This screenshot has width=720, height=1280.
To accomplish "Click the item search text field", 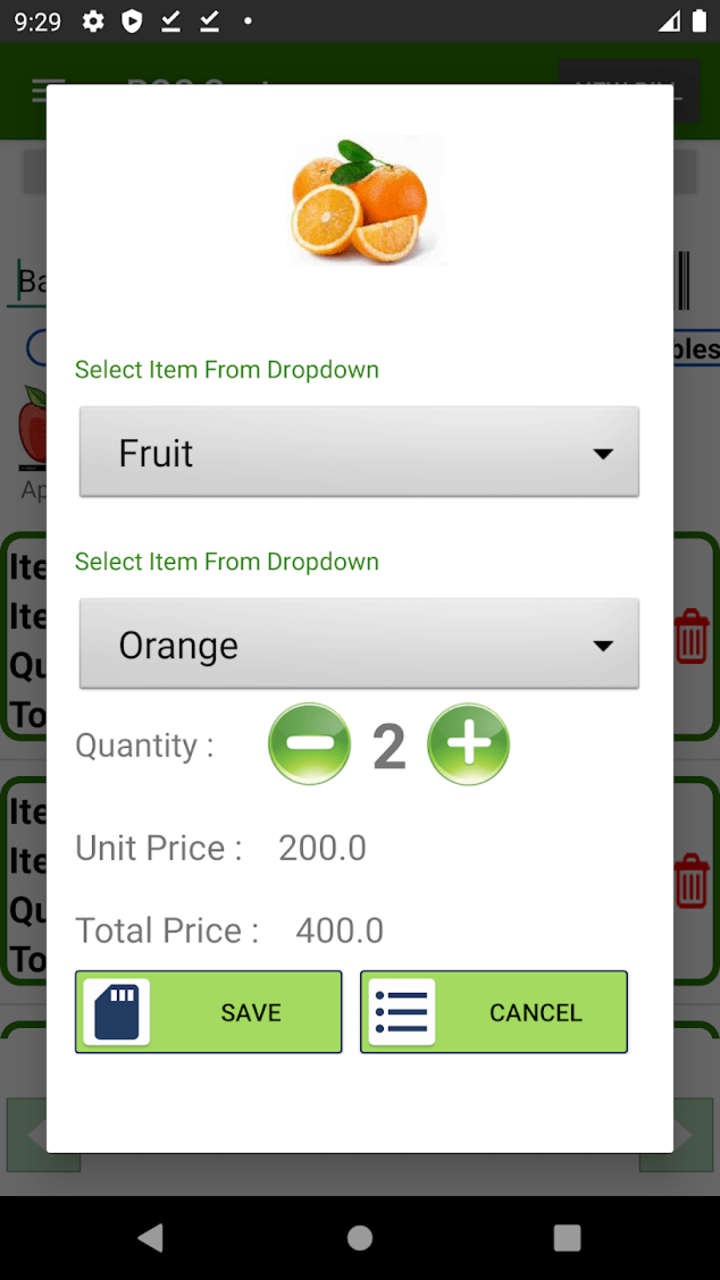I will click(30, 281).
